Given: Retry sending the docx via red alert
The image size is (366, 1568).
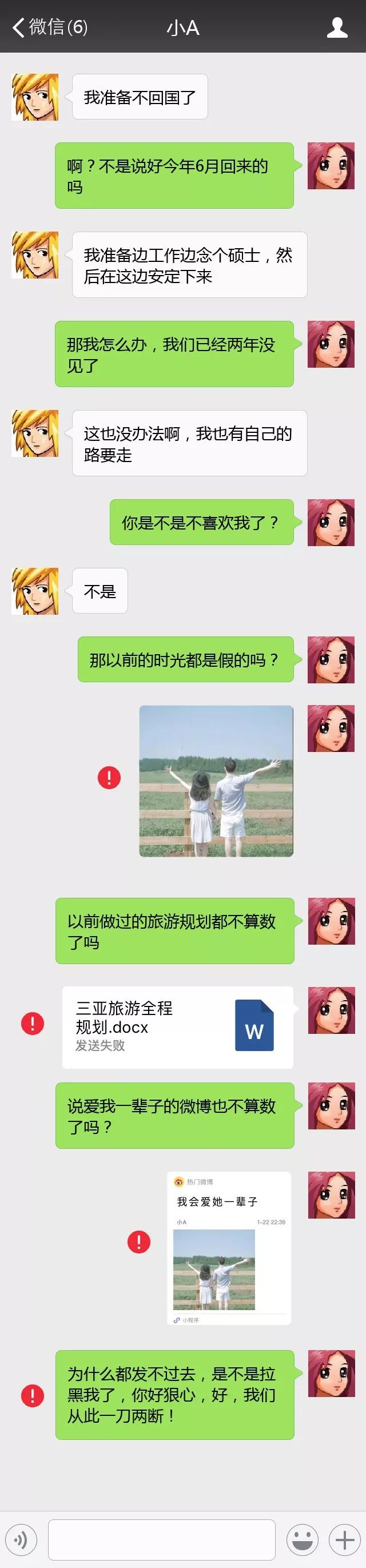Looking at the screenshot, I should click(32, 1023).
